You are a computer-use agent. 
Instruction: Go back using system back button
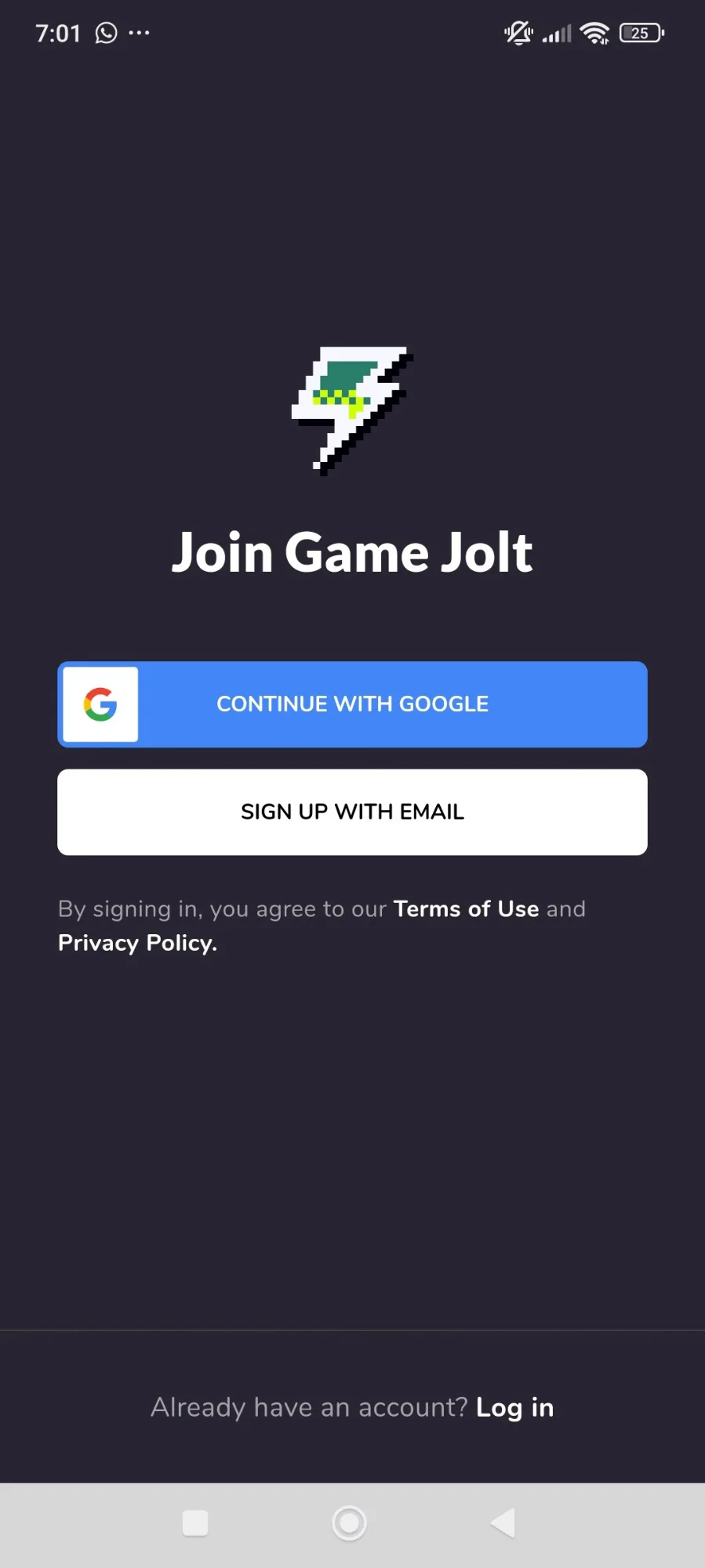coord(503,1523)
